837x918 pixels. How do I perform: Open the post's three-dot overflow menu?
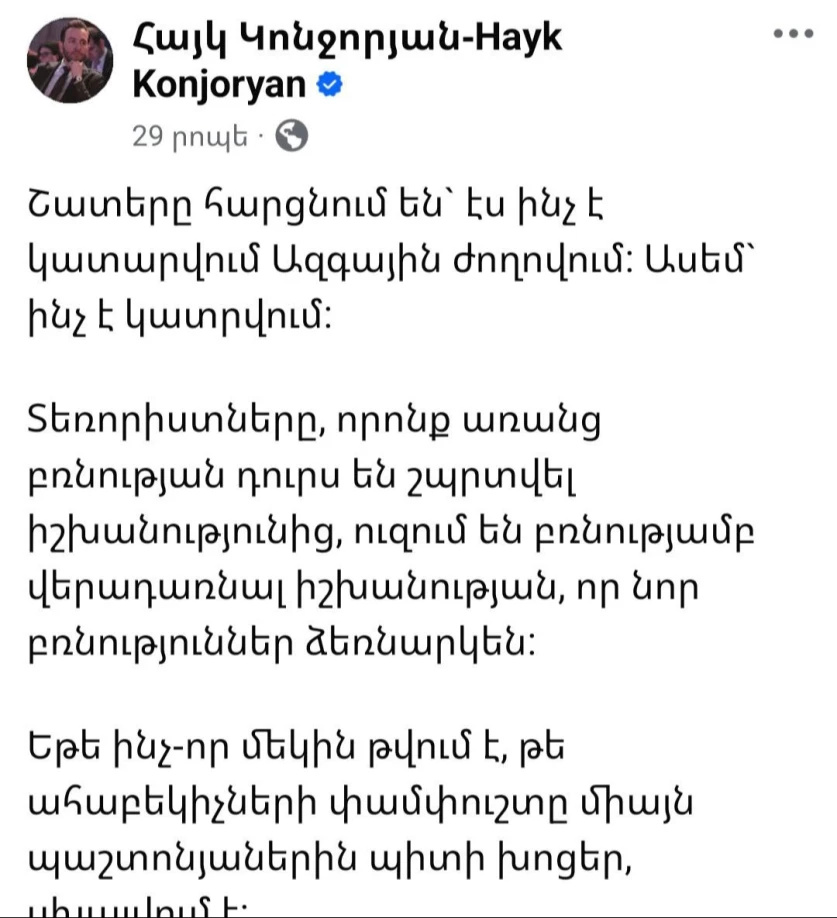[794, 33]
